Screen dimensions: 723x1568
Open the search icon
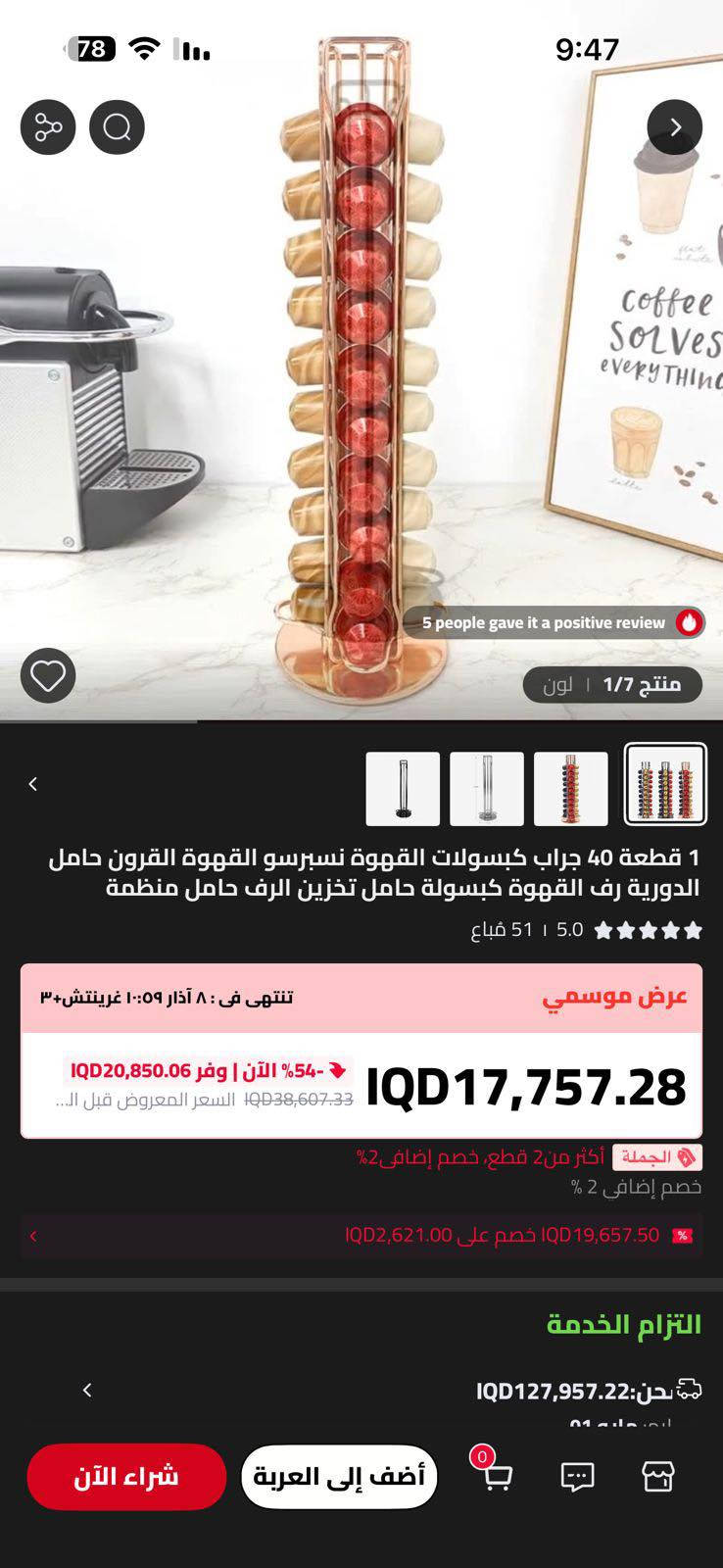(x=117, y=127)
